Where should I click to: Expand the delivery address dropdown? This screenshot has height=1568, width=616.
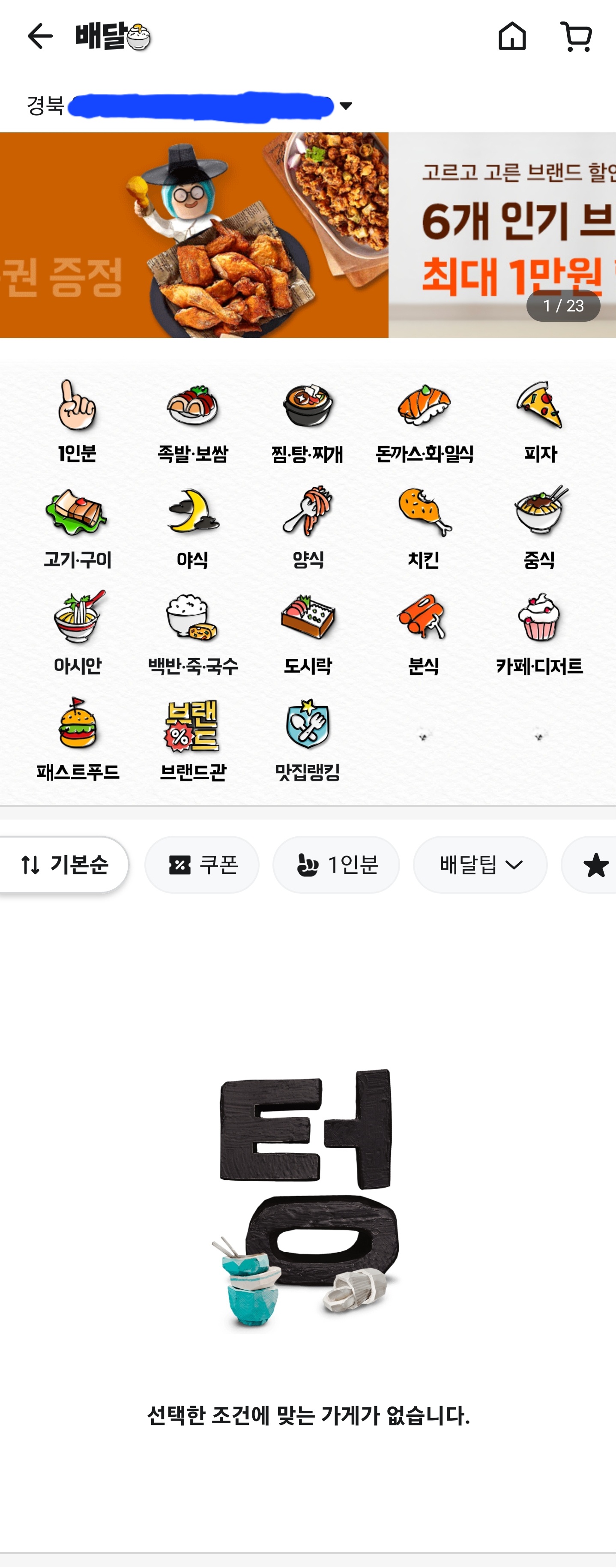point(346,106)
